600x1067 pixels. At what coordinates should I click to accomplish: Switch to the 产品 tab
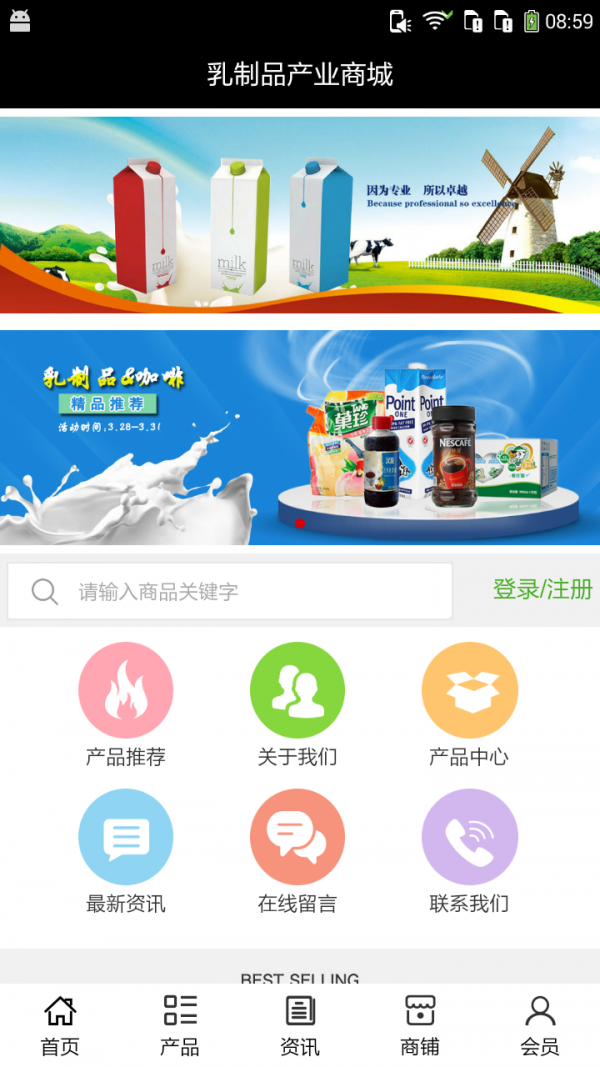click(180, 1026)
